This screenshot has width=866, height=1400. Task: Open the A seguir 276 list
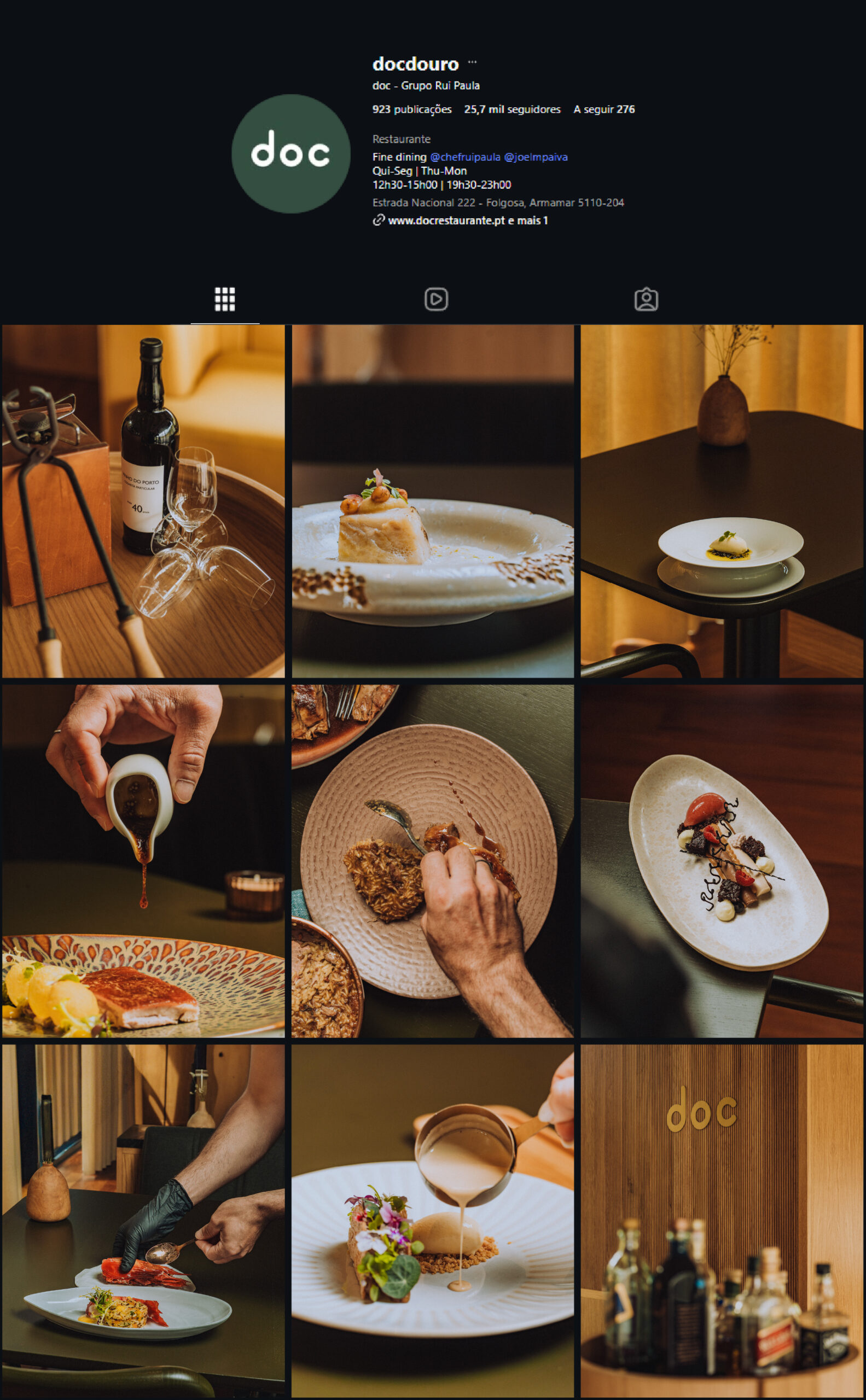tap(603, 109)
